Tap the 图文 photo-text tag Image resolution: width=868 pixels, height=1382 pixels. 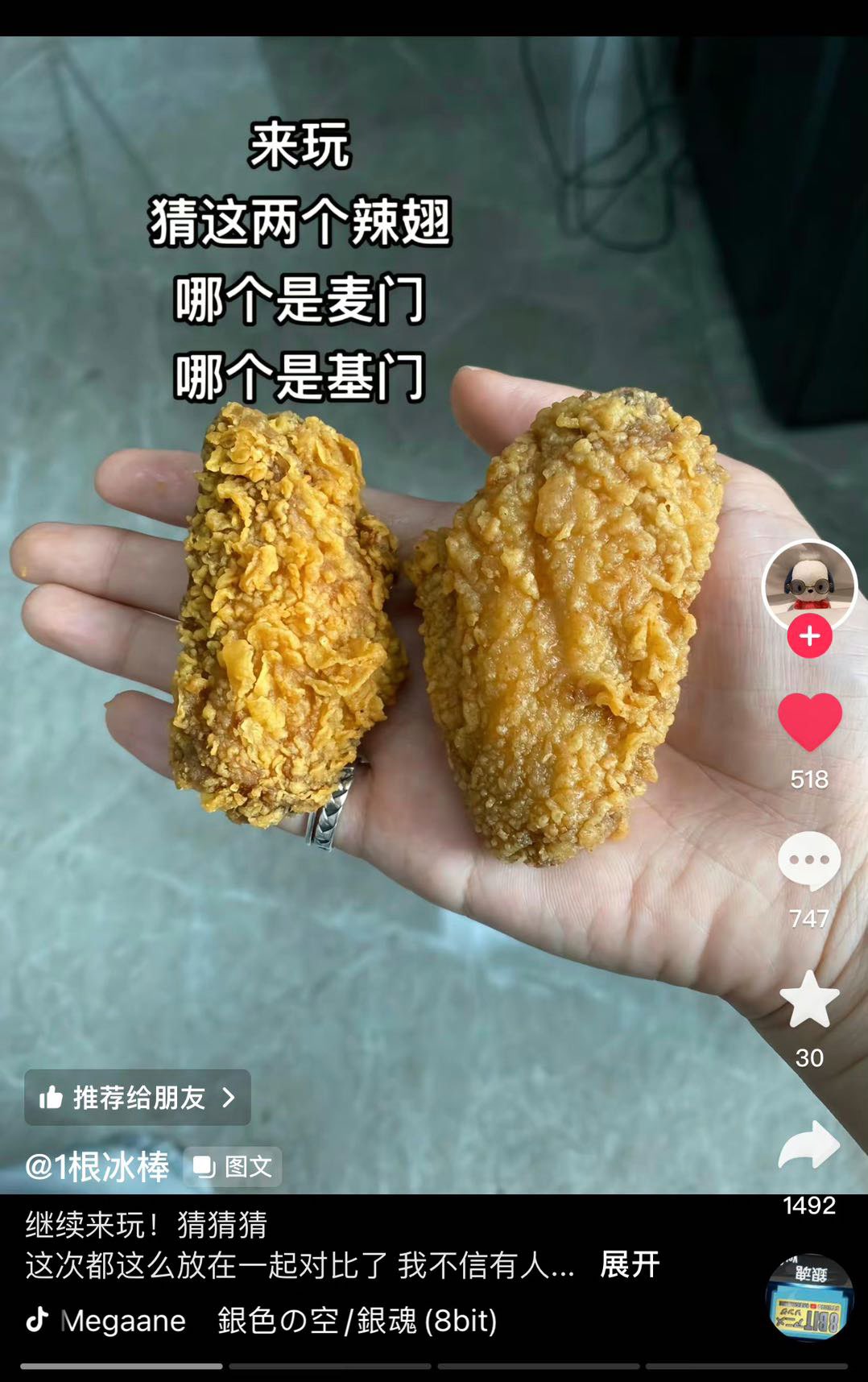tap(234, 1166)
